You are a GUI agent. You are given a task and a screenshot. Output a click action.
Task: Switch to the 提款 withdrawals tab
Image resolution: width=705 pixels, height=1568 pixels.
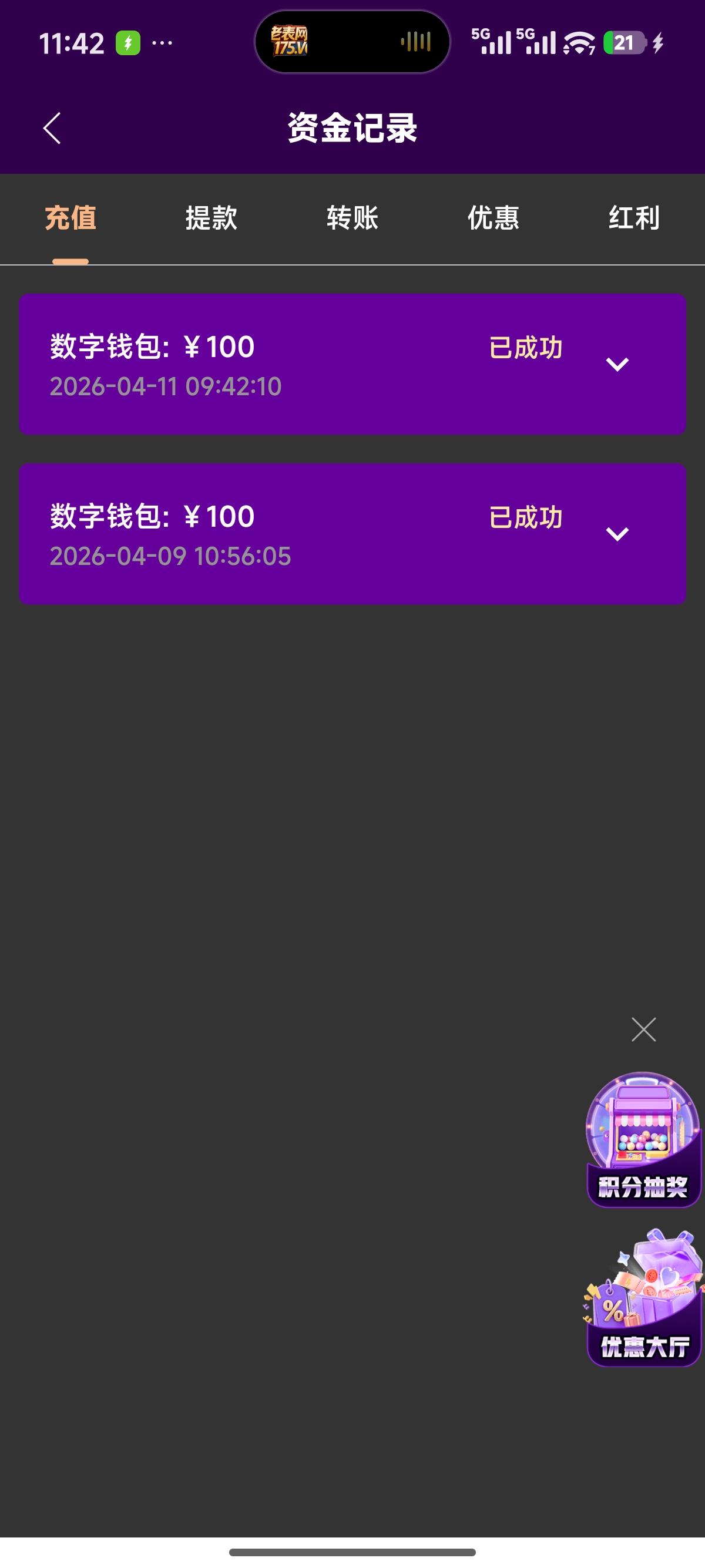click(x=211, y=218)
